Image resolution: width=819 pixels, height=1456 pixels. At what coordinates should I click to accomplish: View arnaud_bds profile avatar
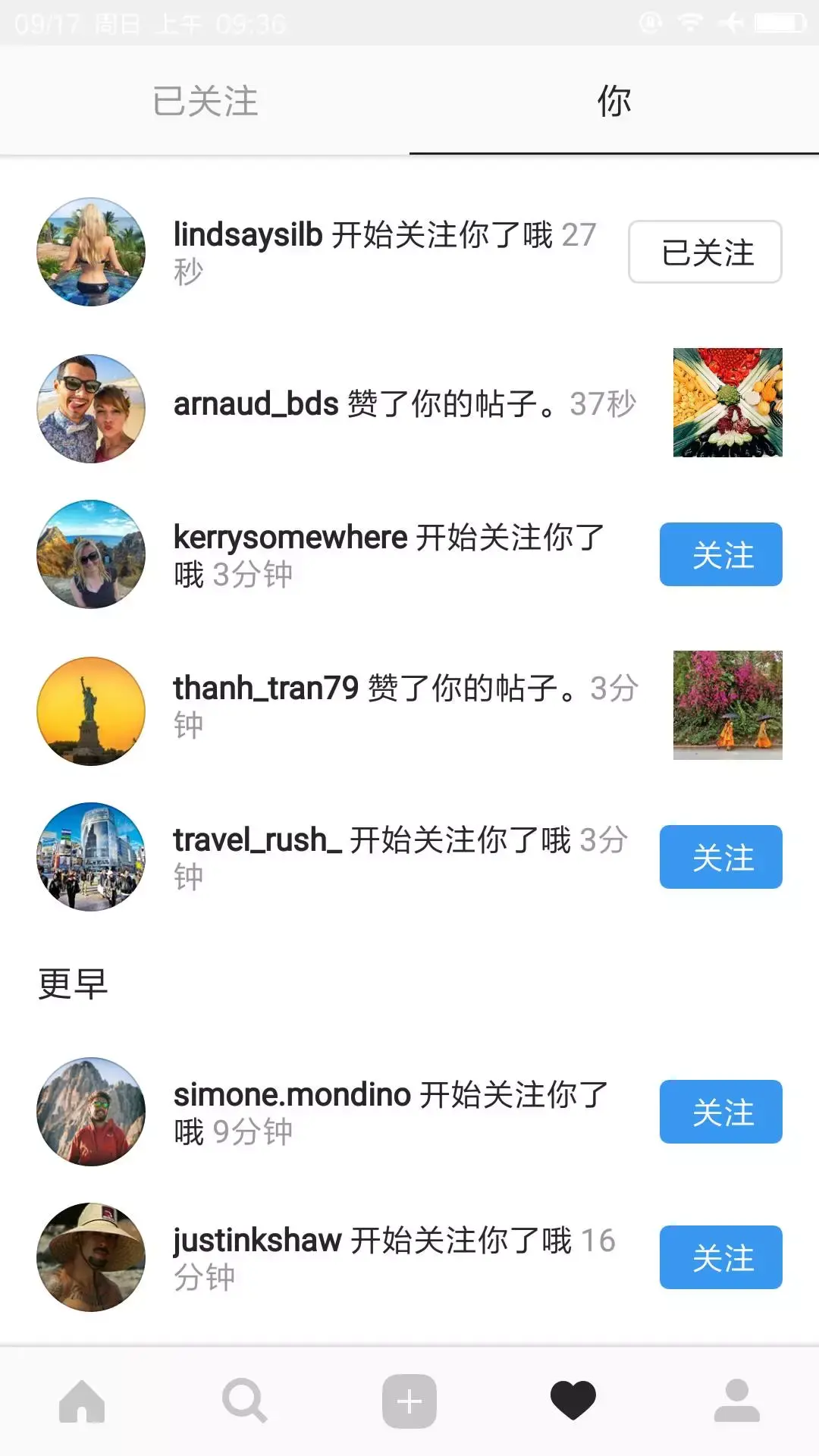click(x=91, y=409)
